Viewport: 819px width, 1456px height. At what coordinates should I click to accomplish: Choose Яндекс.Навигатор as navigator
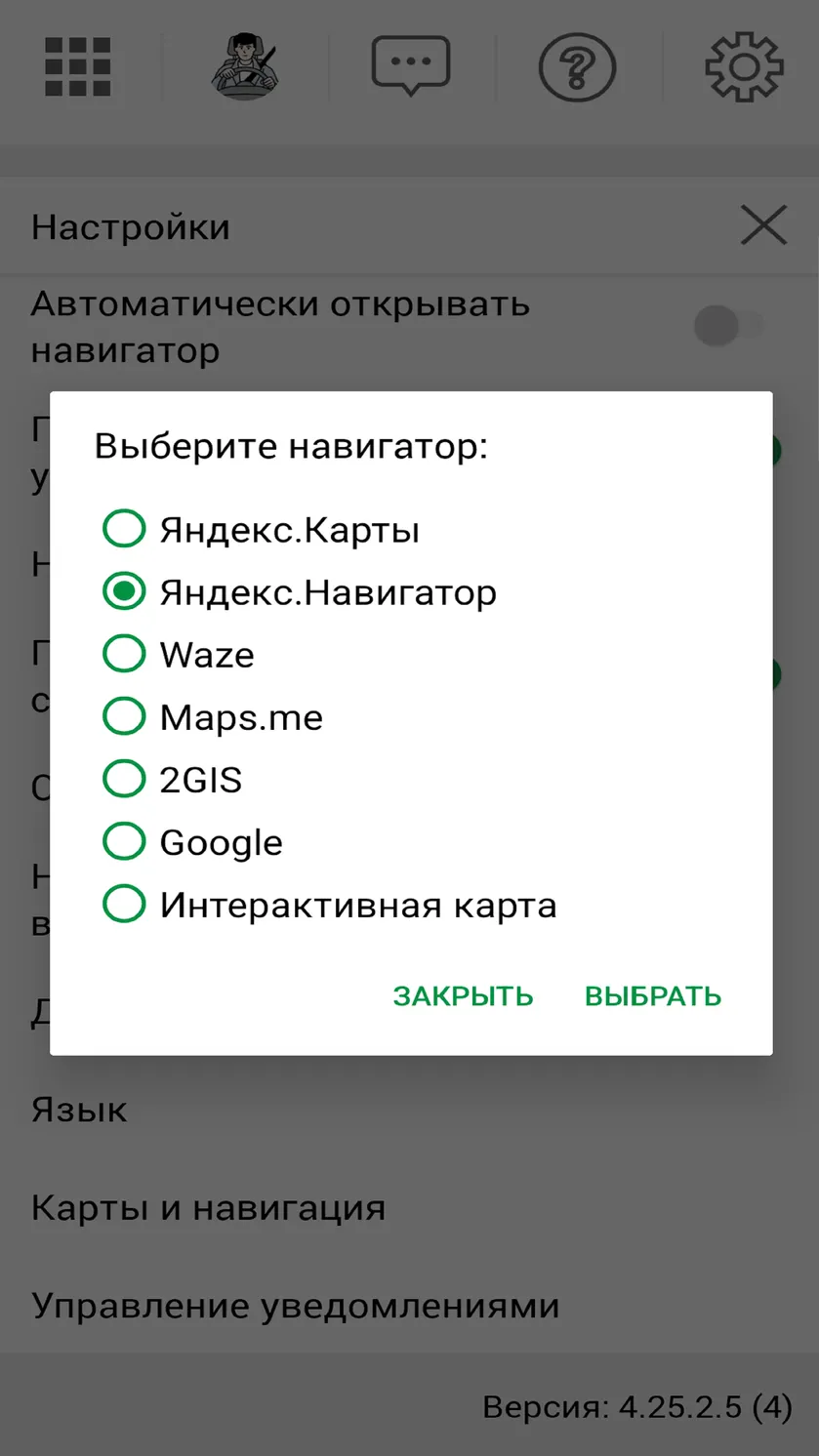[x=125, y=591]
